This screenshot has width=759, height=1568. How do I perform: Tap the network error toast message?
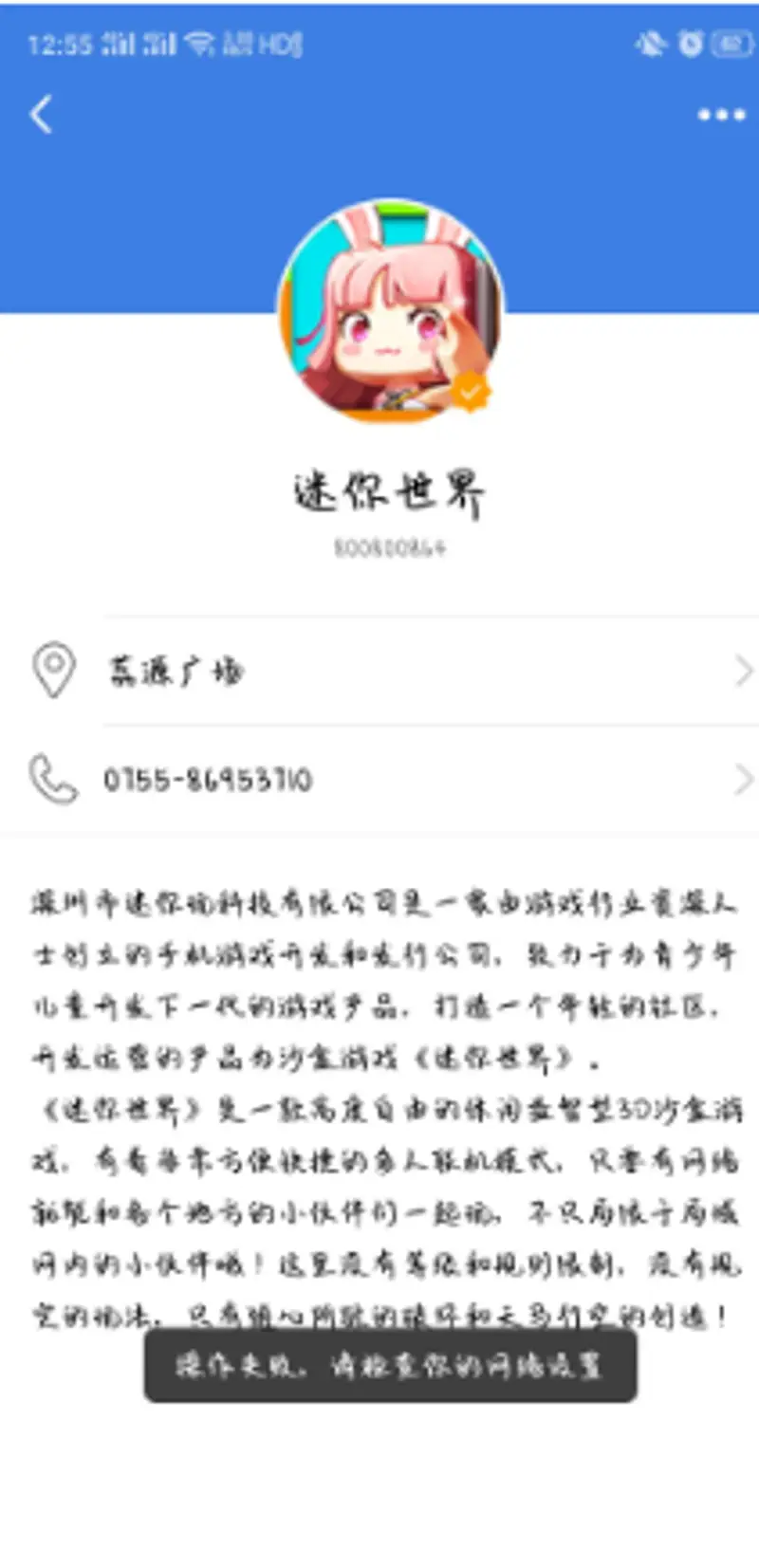click(x=390, y=1367)
